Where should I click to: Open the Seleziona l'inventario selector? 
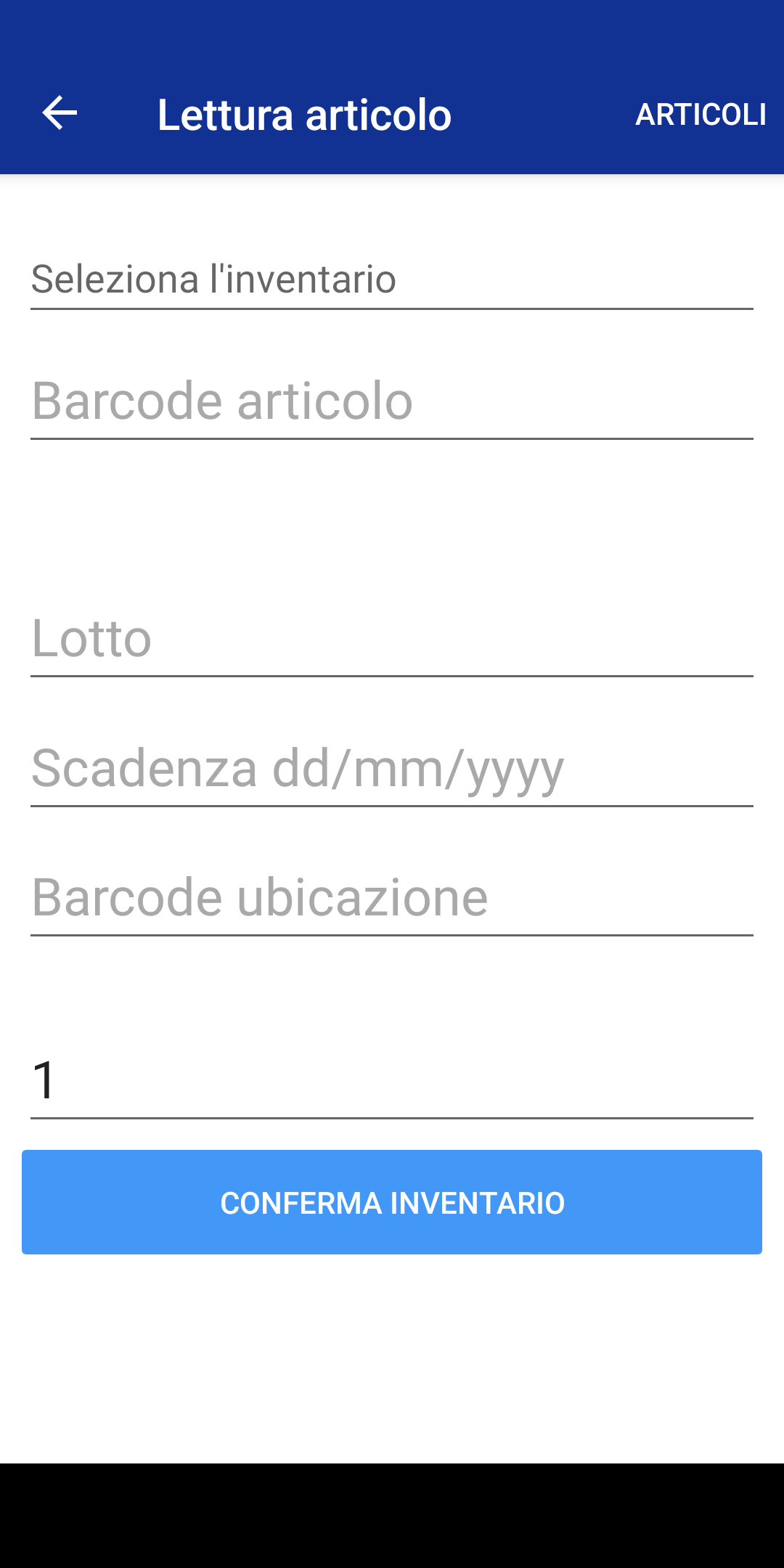coord(392,279)
